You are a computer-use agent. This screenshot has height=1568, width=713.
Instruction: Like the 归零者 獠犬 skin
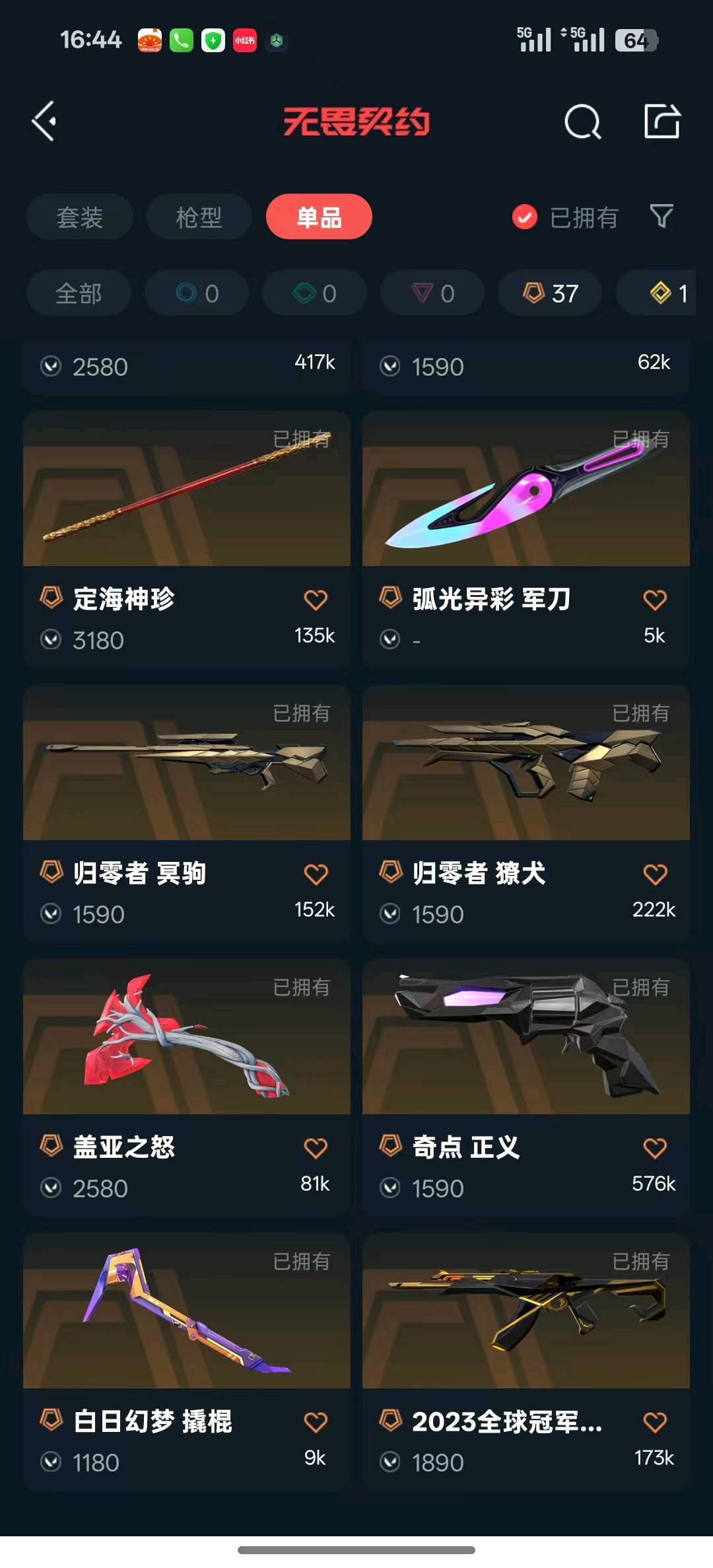pyautogui.click(x=655, y=874)
